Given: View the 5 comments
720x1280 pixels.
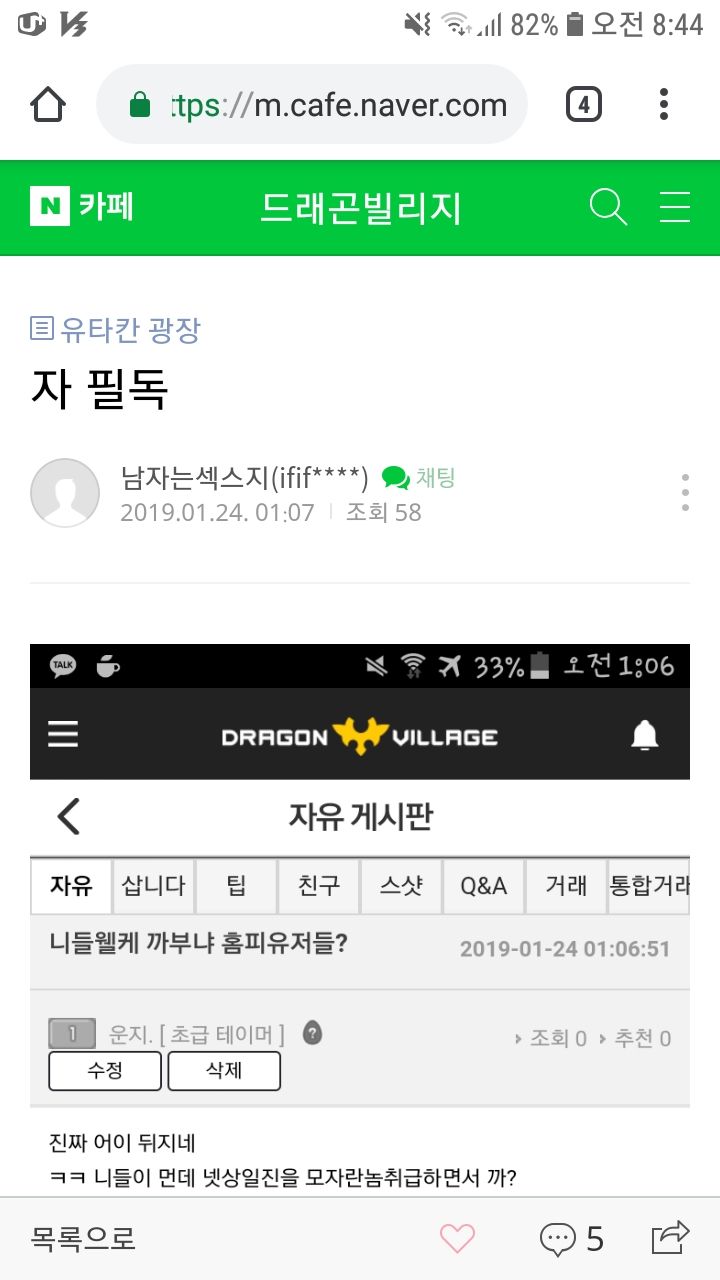Looking at the screenshot, I should 572,1240.
